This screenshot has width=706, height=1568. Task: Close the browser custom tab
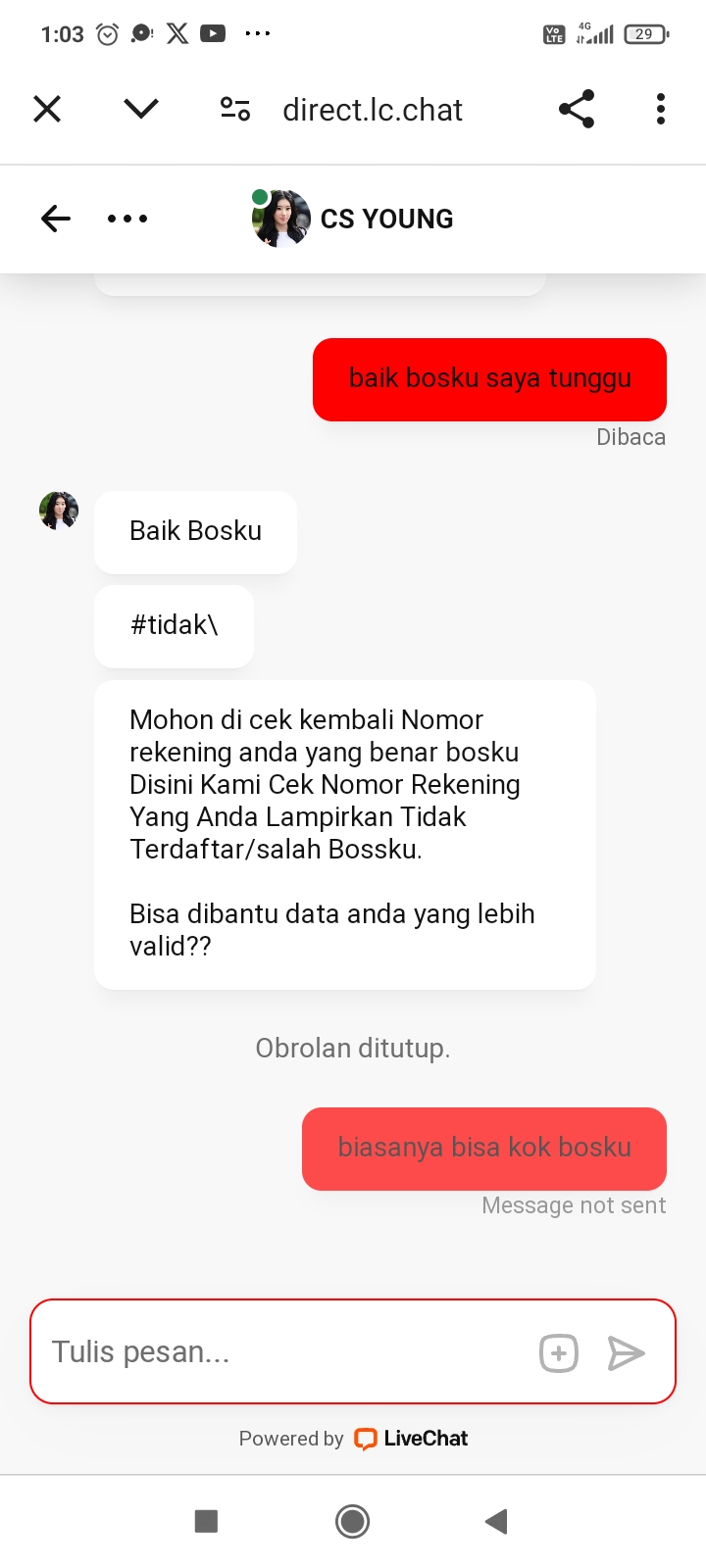click(x=47, y=109)
